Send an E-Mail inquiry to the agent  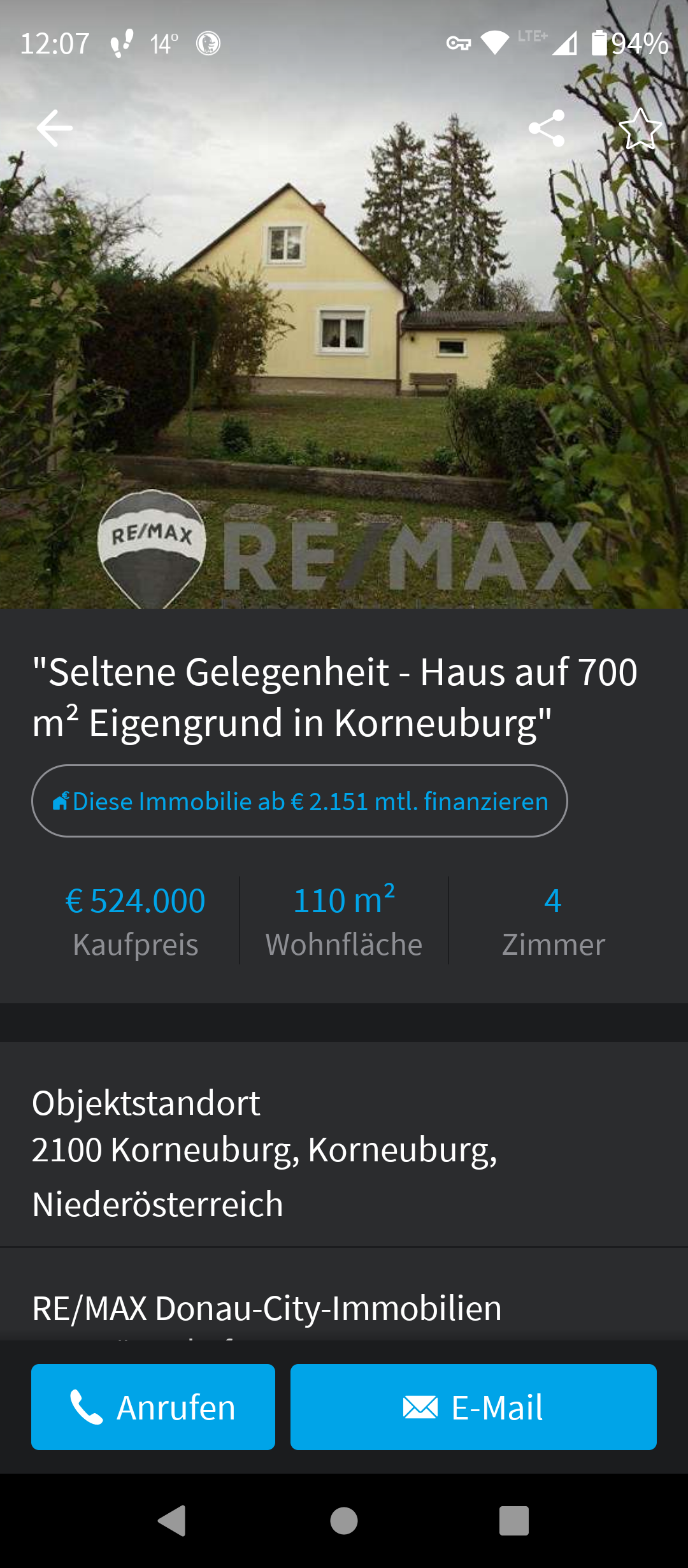(x=473, y=1407)
